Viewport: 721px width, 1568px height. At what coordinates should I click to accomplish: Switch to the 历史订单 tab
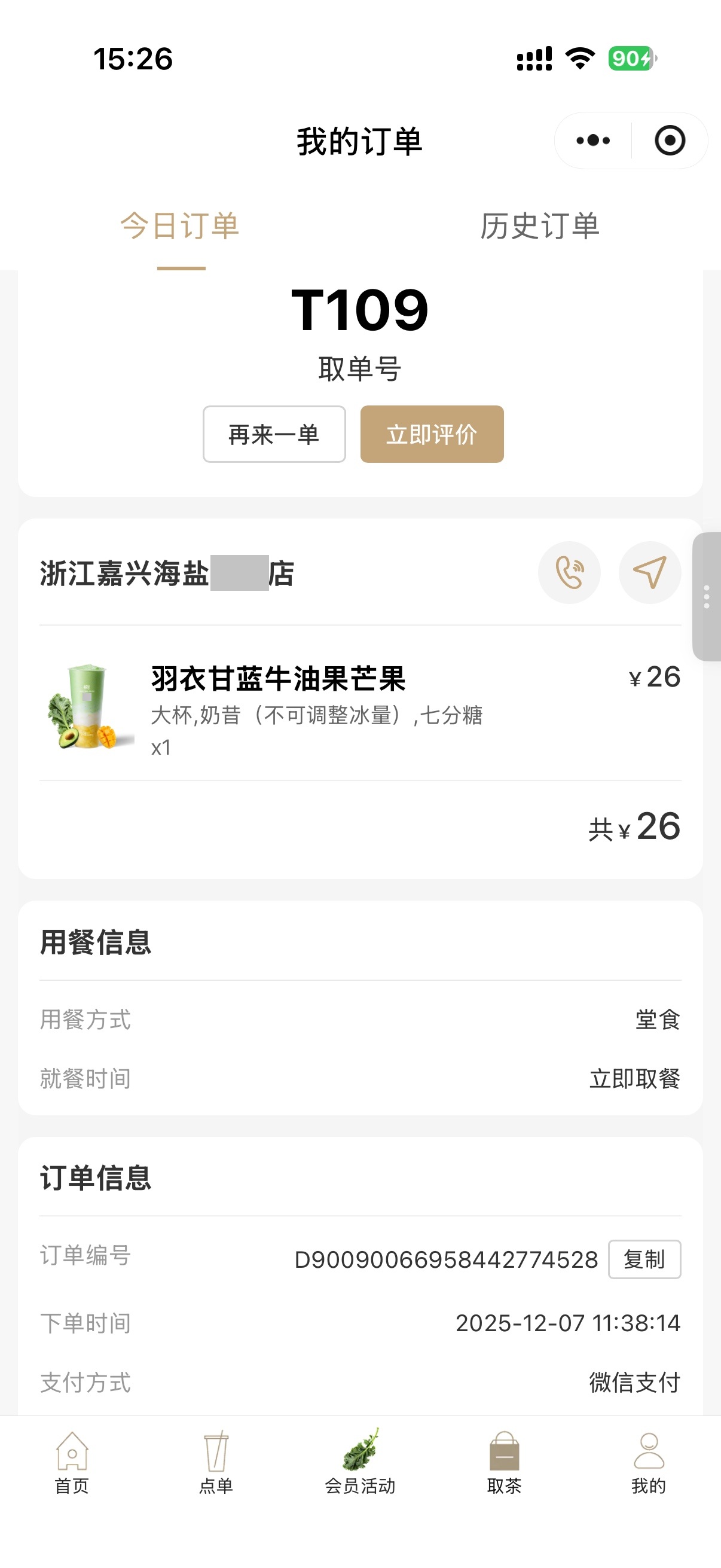point(540,227)
